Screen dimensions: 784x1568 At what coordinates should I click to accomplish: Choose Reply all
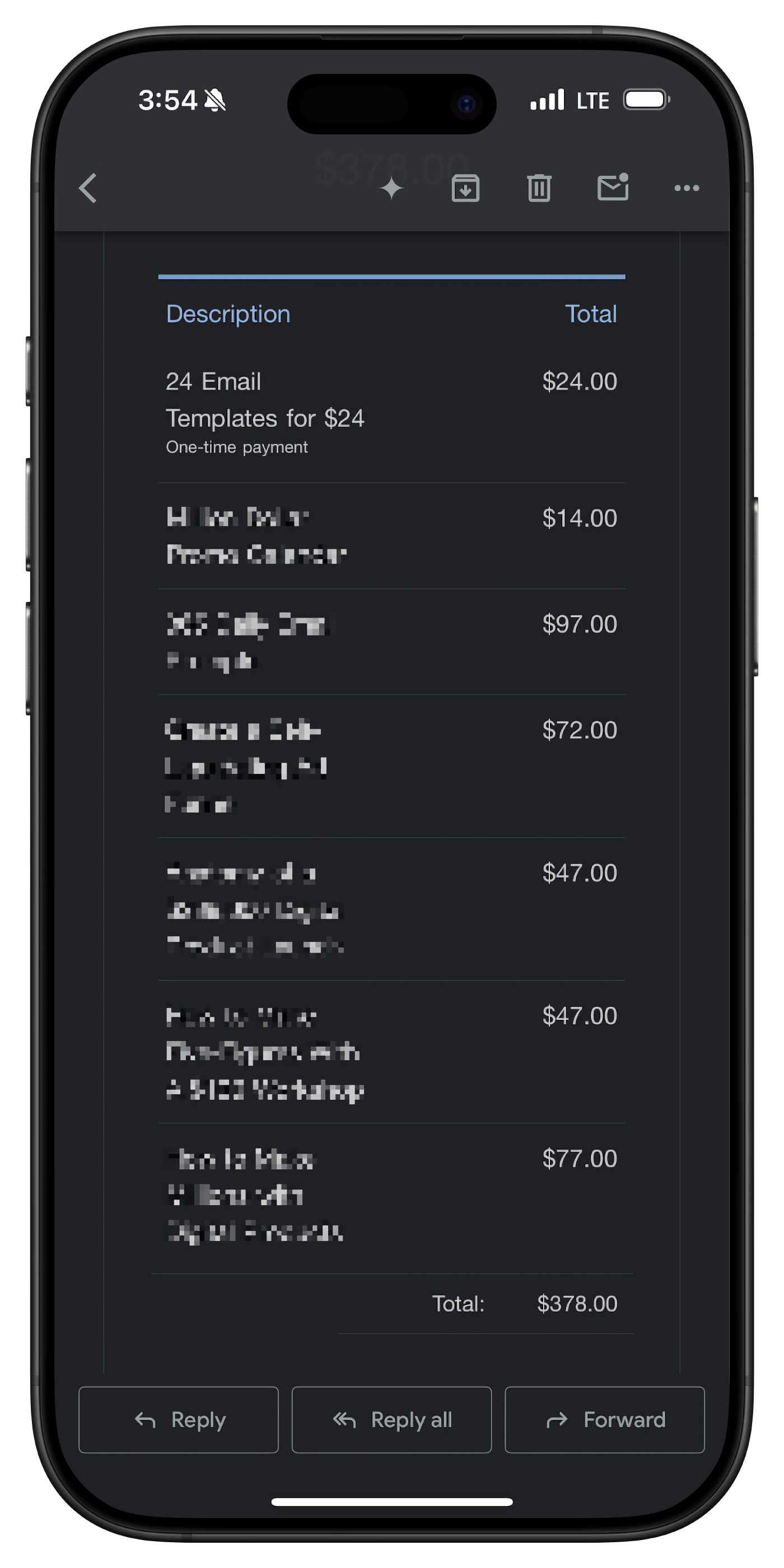coord(391,1420)
